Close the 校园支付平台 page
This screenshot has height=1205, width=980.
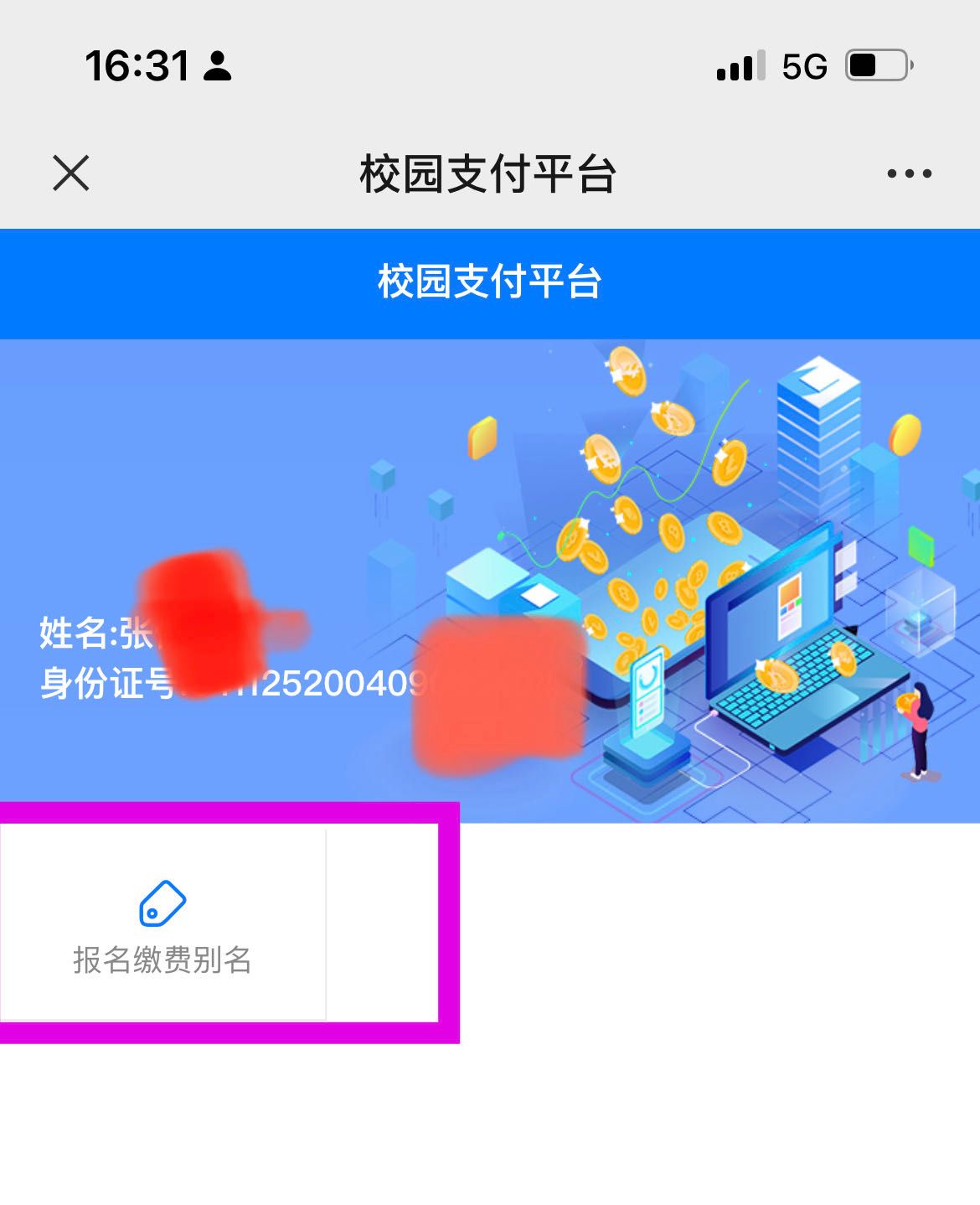point(71,173)
